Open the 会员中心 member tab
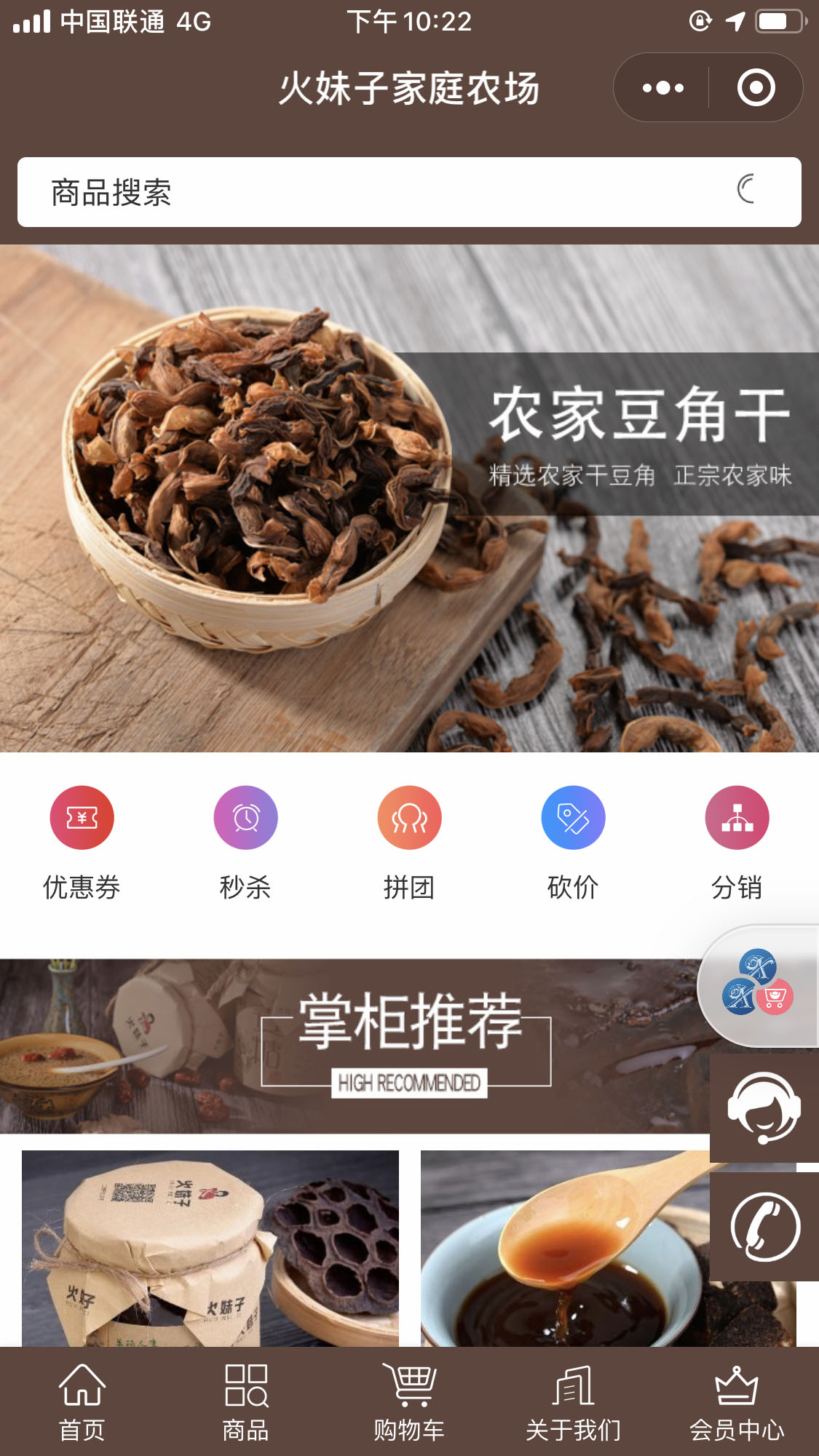This screenshot has height=1456, width=819. [x=737, y=1401]
